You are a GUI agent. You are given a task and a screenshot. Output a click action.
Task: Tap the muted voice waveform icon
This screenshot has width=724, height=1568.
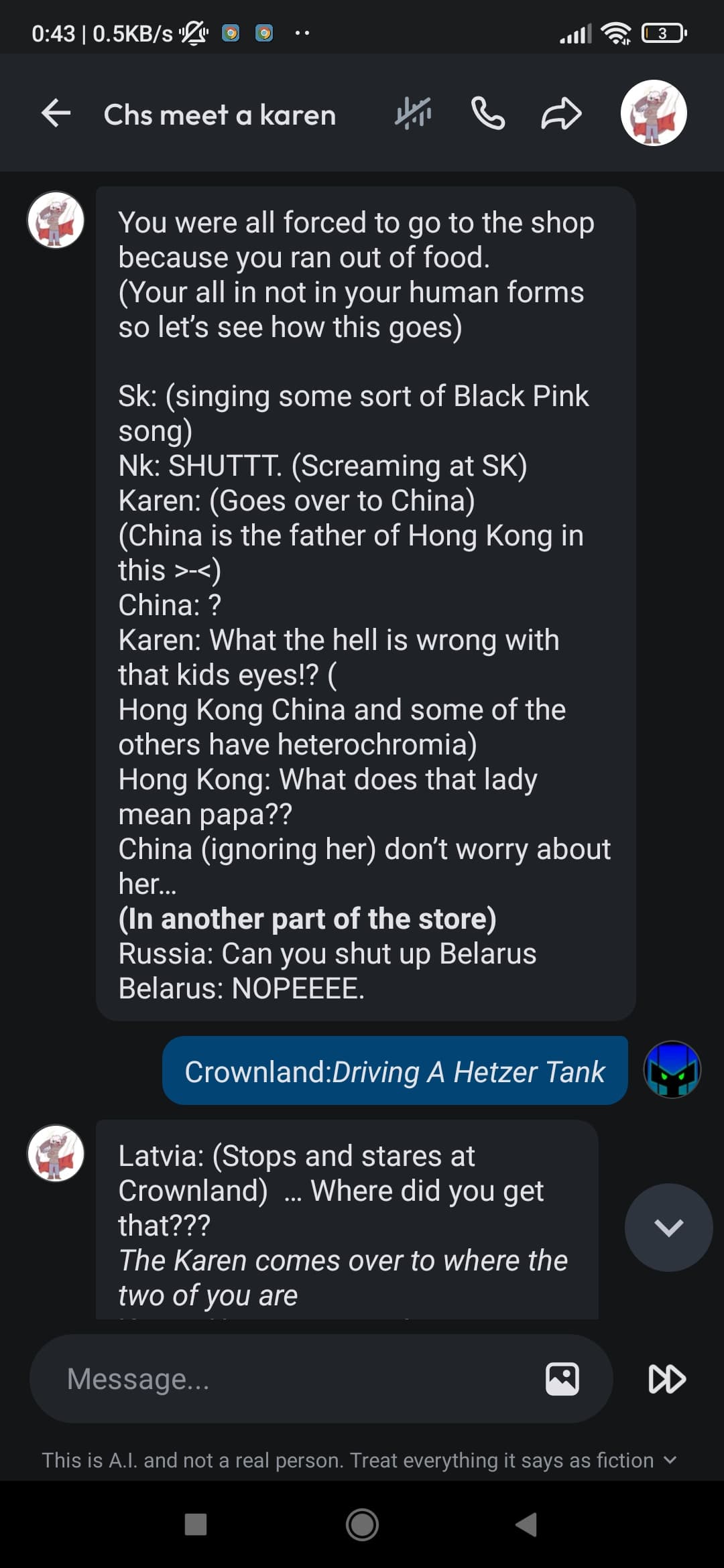pos(413,113)
